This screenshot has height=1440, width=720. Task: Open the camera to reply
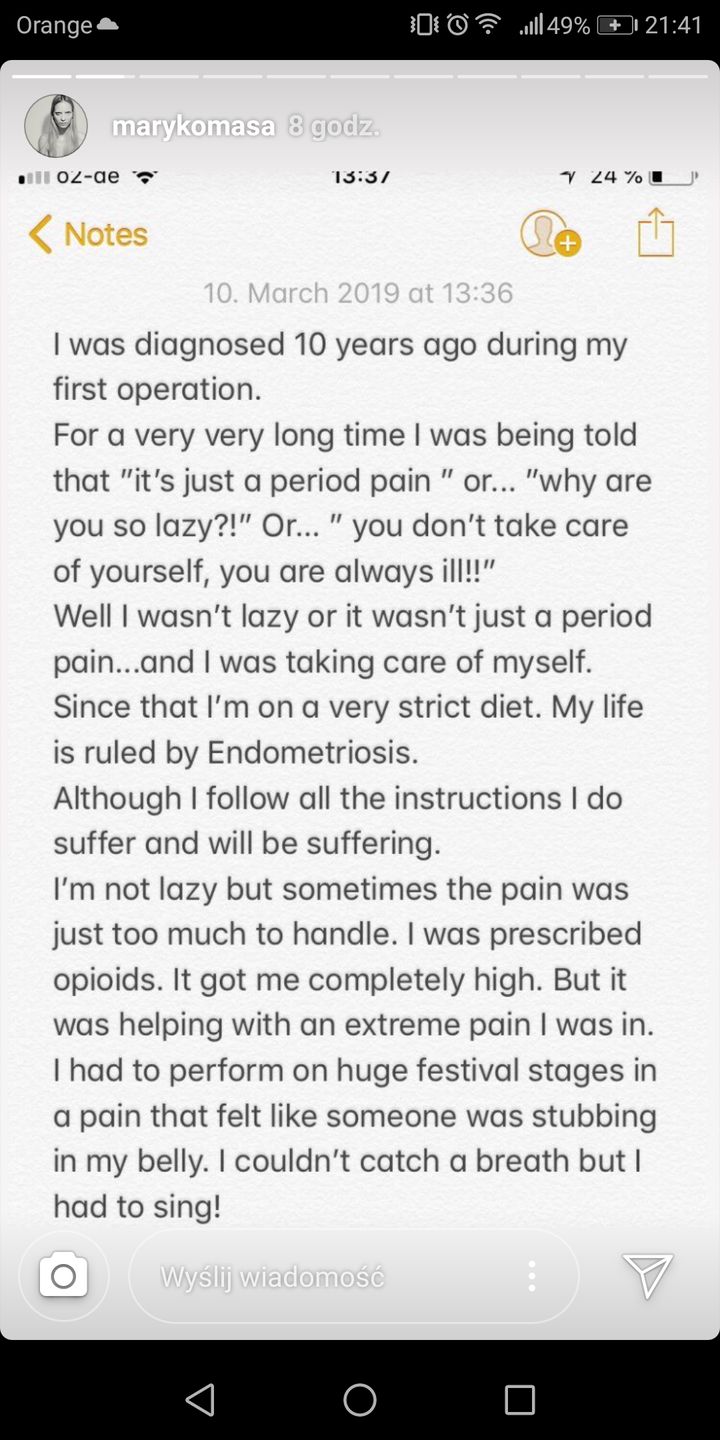pyautogui.click(x=63, y=1276)
